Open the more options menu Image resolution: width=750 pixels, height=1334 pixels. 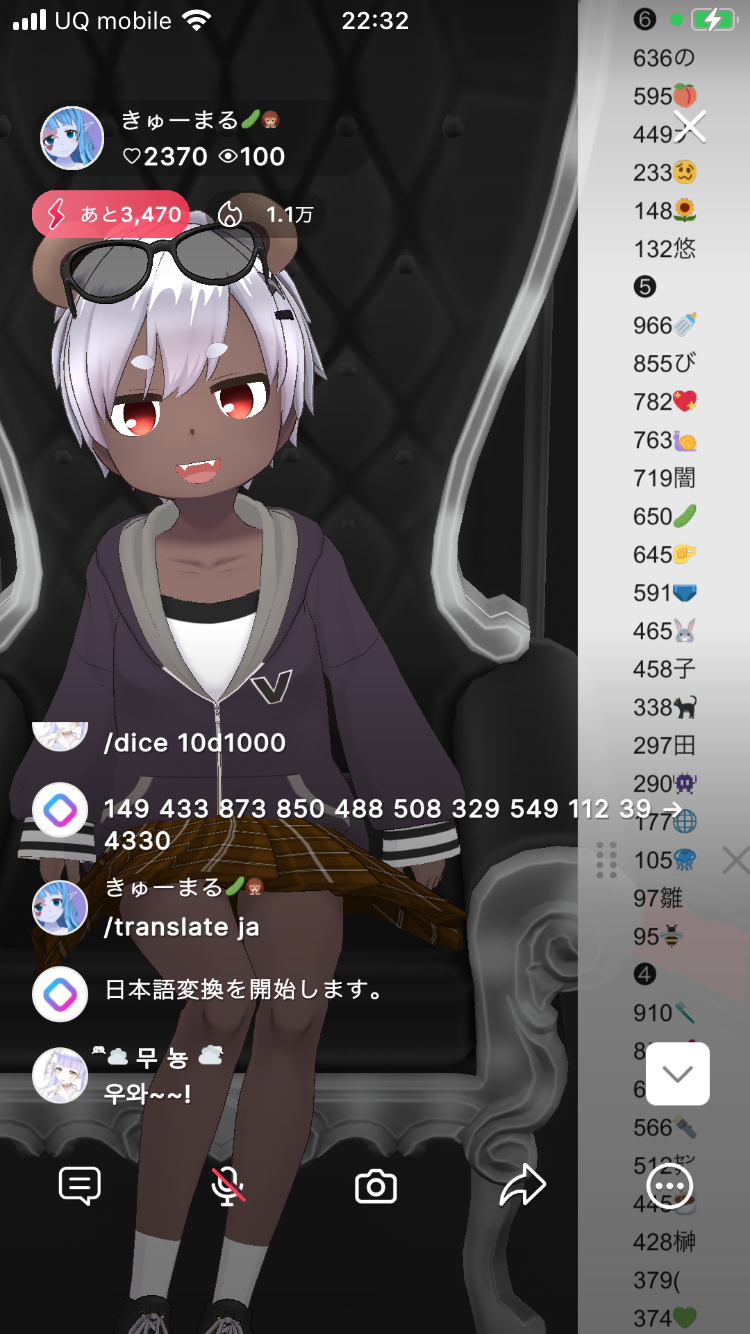click(669, 1186)
